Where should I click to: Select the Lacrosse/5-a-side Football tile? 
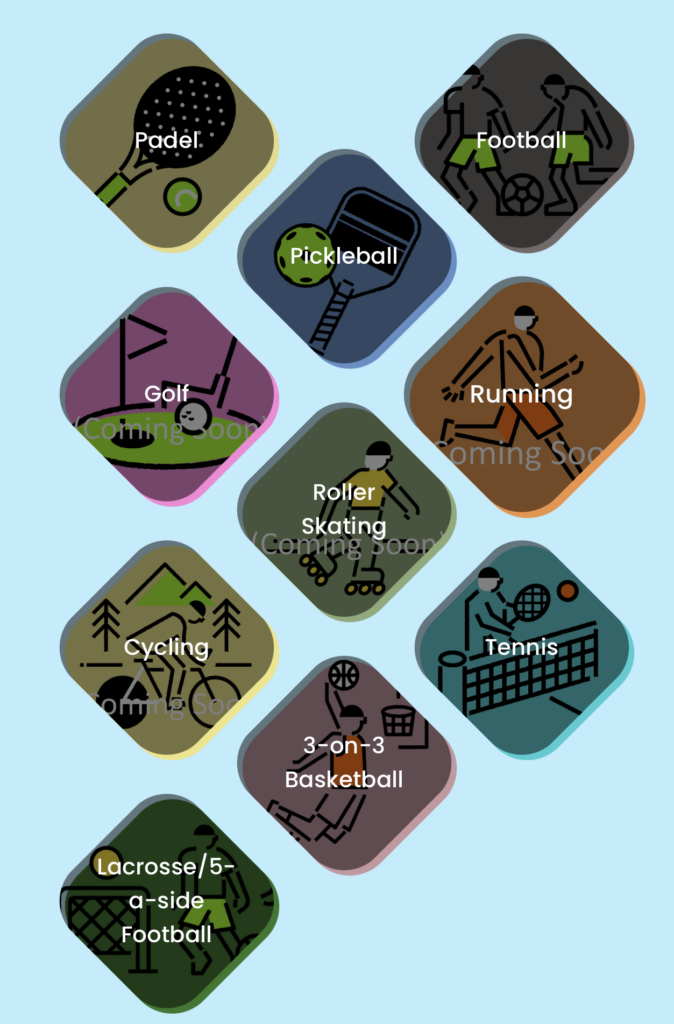167,900
